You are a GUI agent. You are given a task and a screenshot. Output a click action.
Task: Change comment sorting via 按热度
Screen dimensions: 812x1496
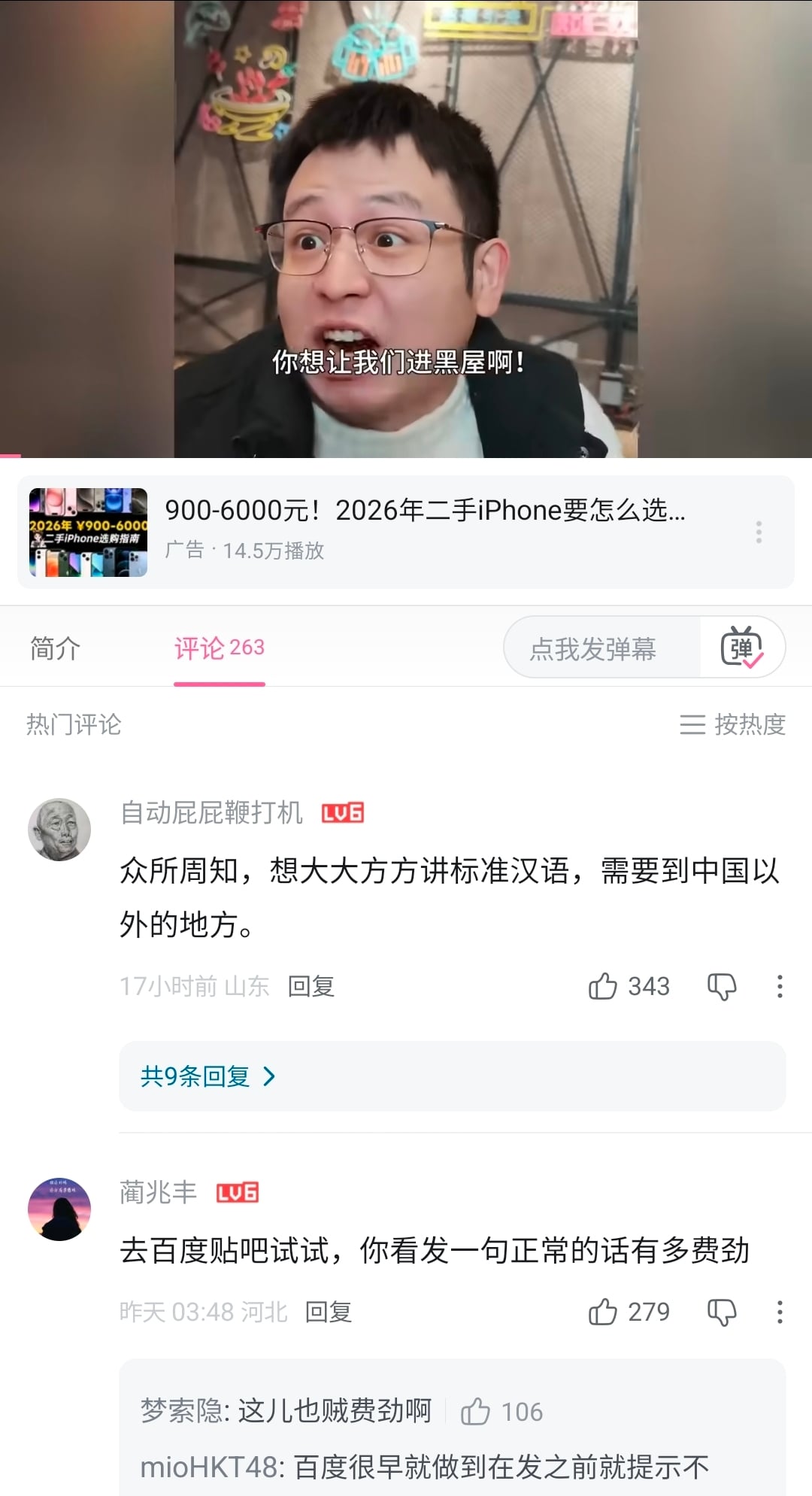(x=733, y=724)
